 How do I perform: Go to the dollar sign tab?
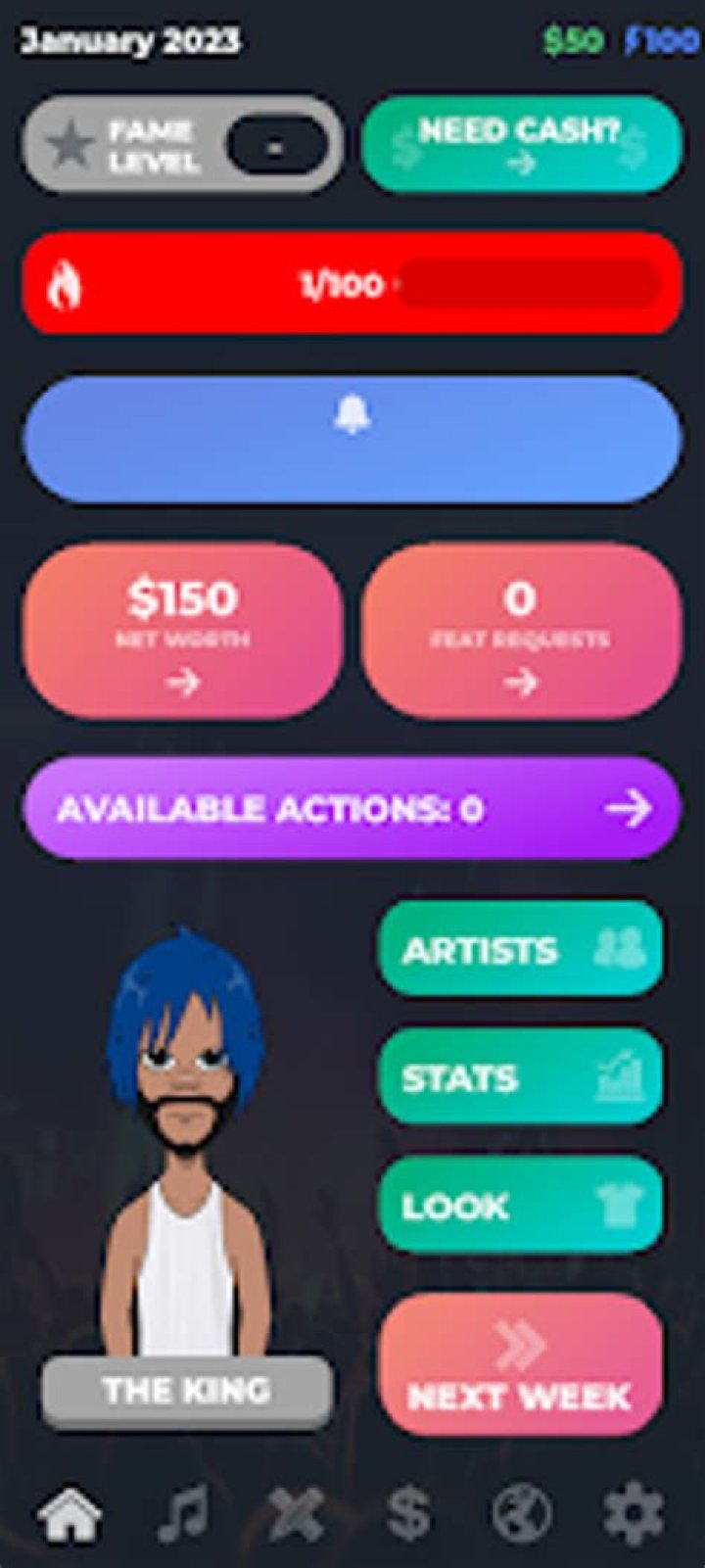(x=408, y=1512)
